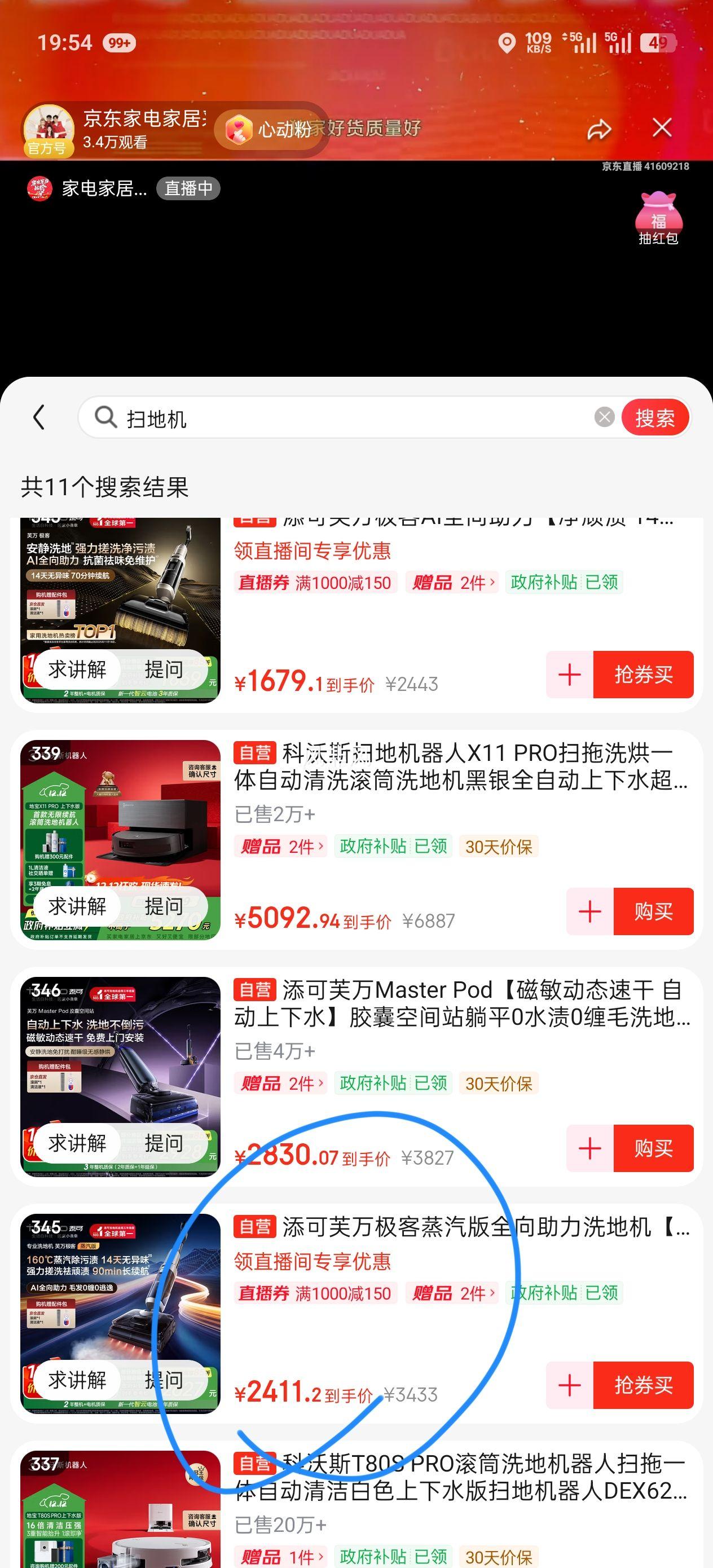
Task: Tap the red 搜索 button
Action: tap(655, 418)
